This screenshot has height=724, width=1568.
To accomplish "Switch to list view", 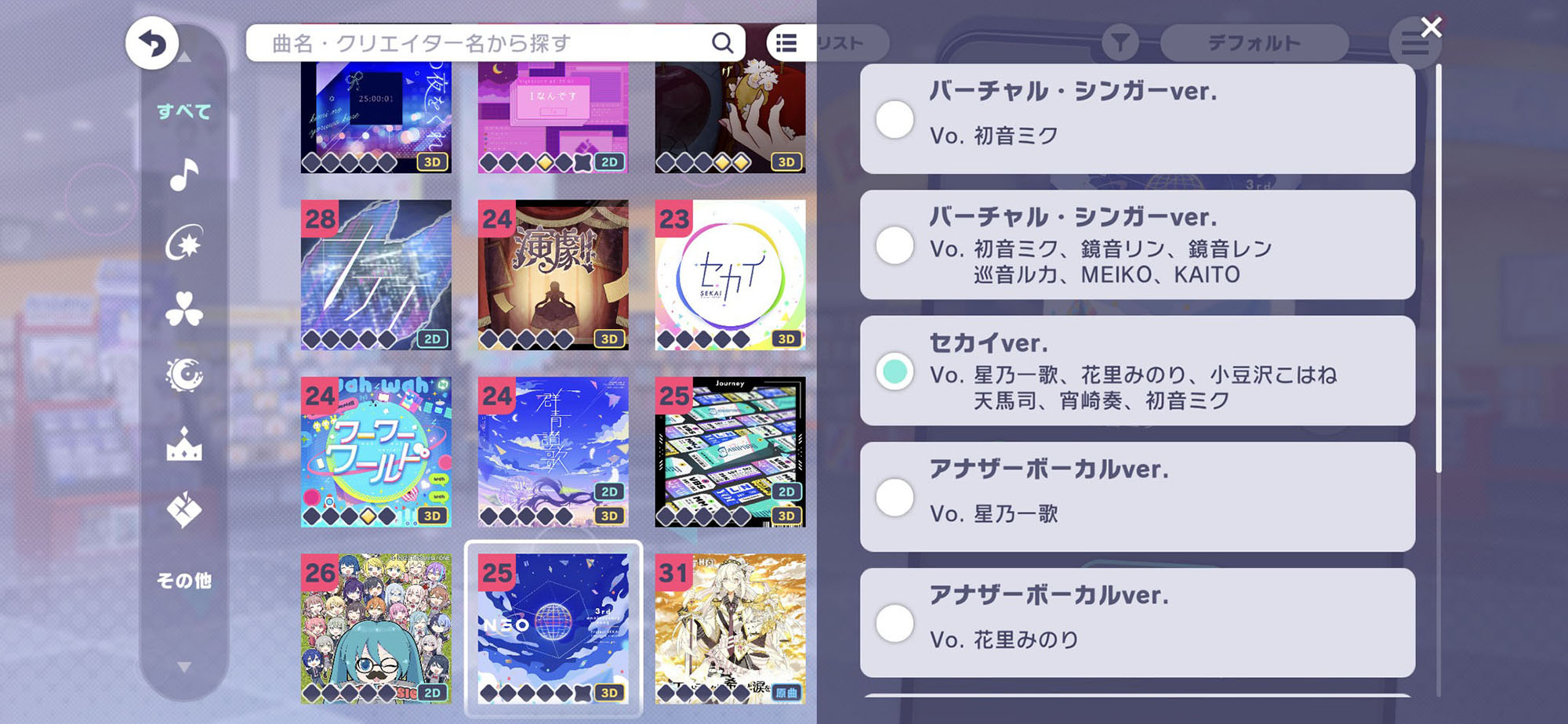I will (x=786, y=43).
